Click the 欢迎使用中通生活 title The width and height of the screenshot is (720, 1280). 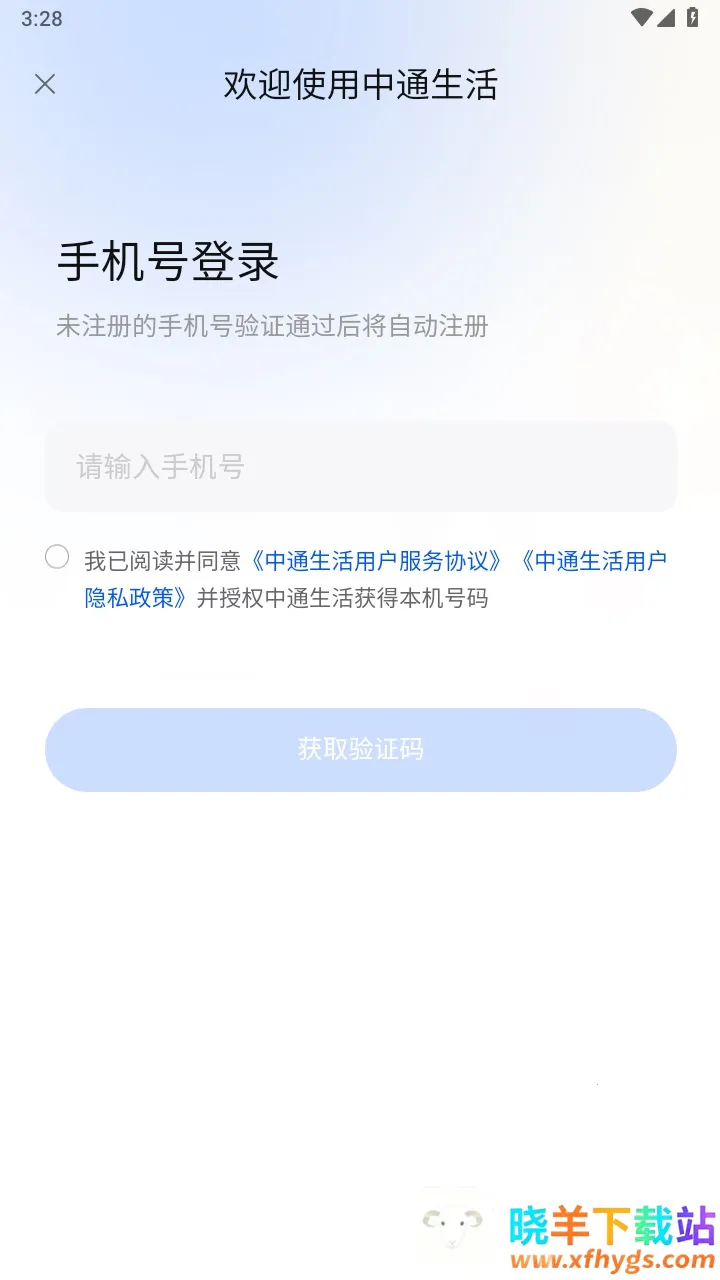(360, 87)
